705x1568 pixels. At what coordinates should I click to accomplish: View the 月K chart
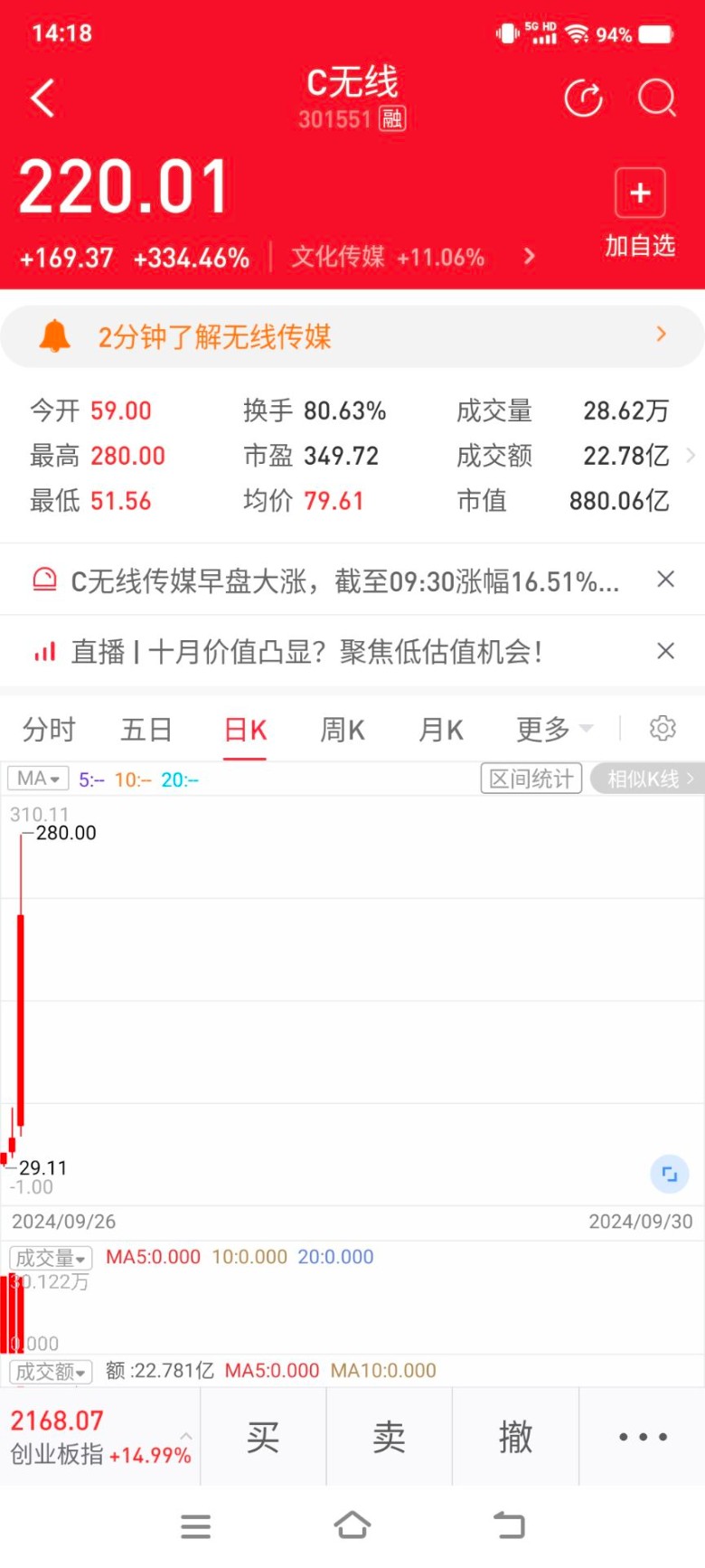pyautogui.click(x=440, y=729)
